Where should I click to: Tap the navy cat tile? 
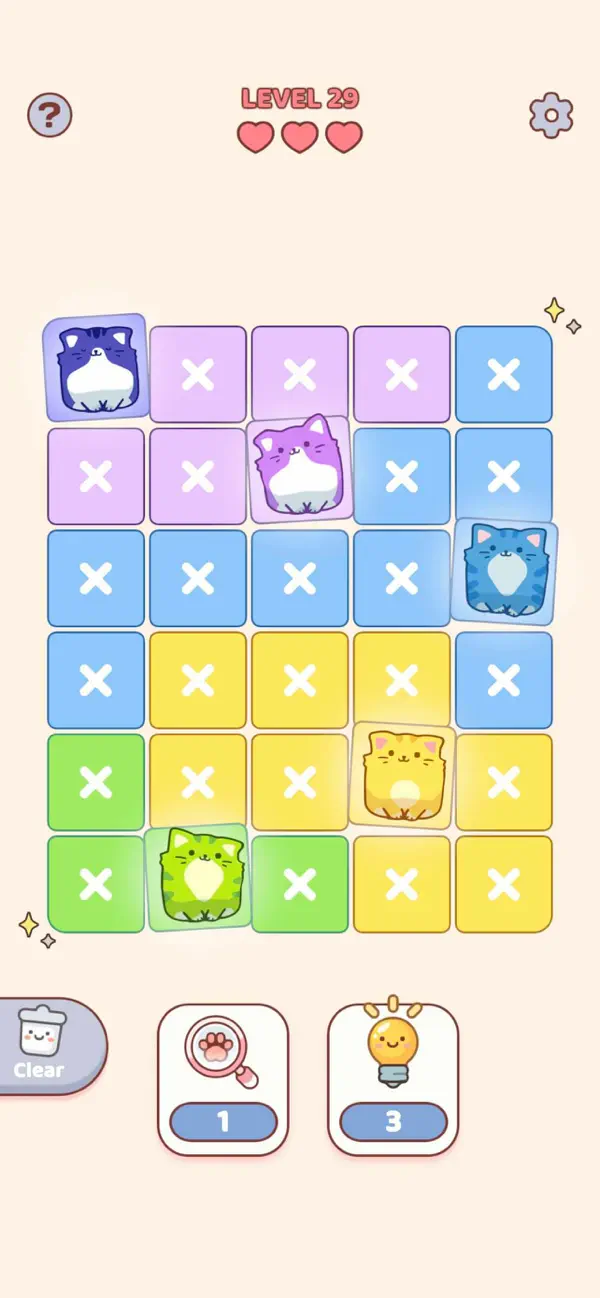(96, 367)
